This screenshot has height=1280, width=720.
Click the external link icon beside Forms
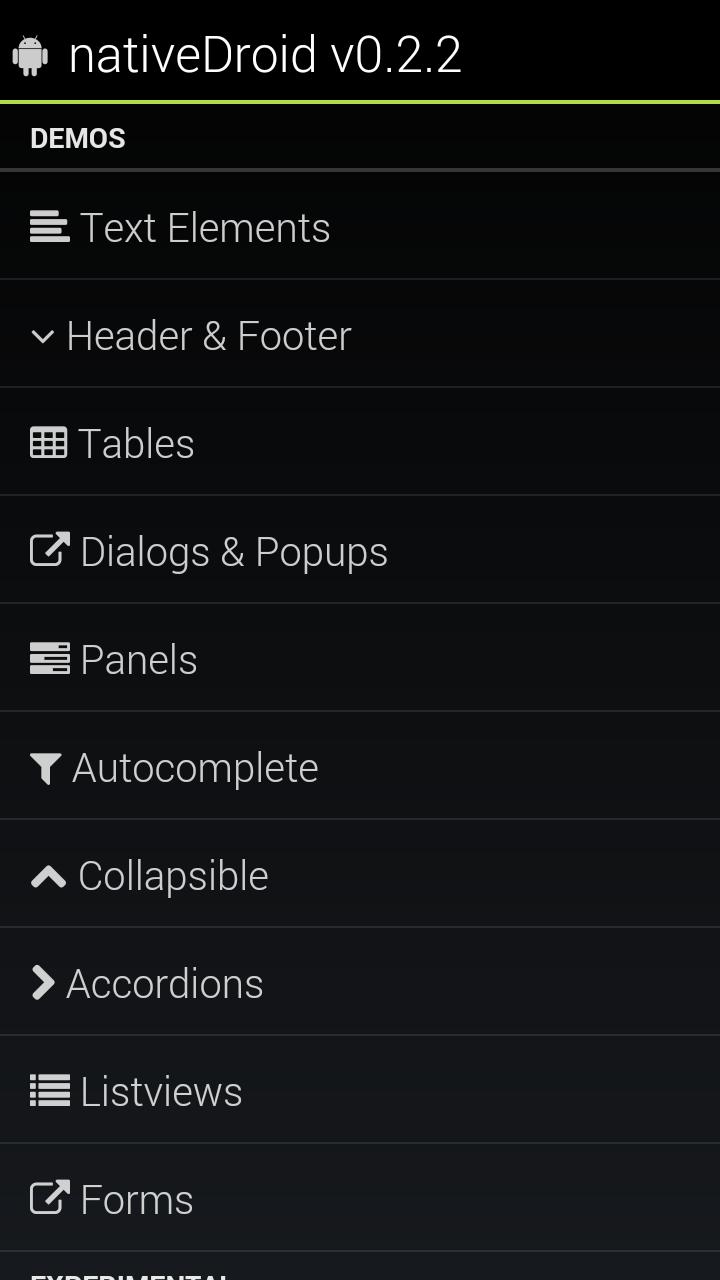pyautogui.click(x=48, y=1198)
